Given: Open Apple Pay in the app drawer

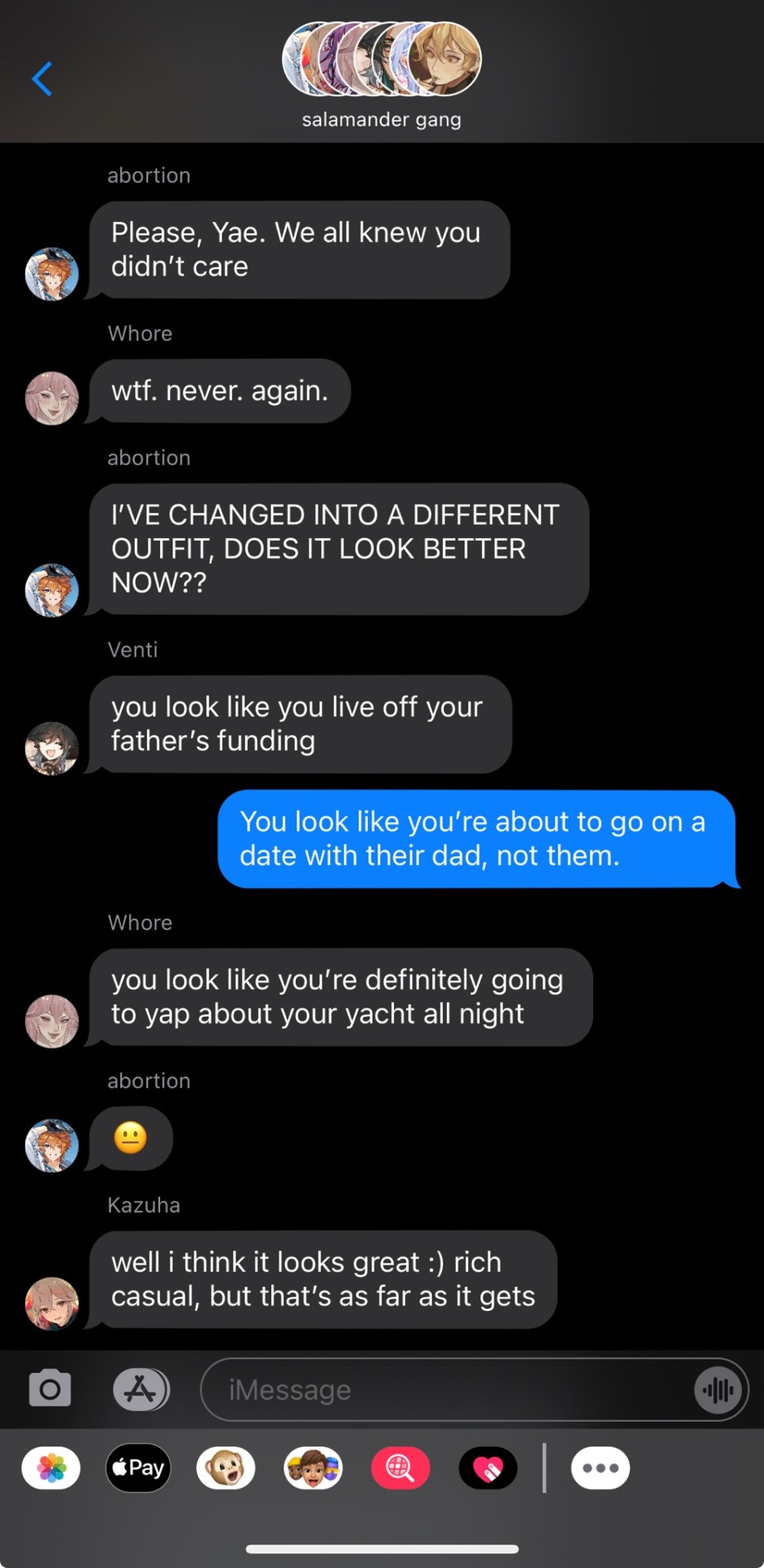Looking at the screenshot, I should point(139,1468).
